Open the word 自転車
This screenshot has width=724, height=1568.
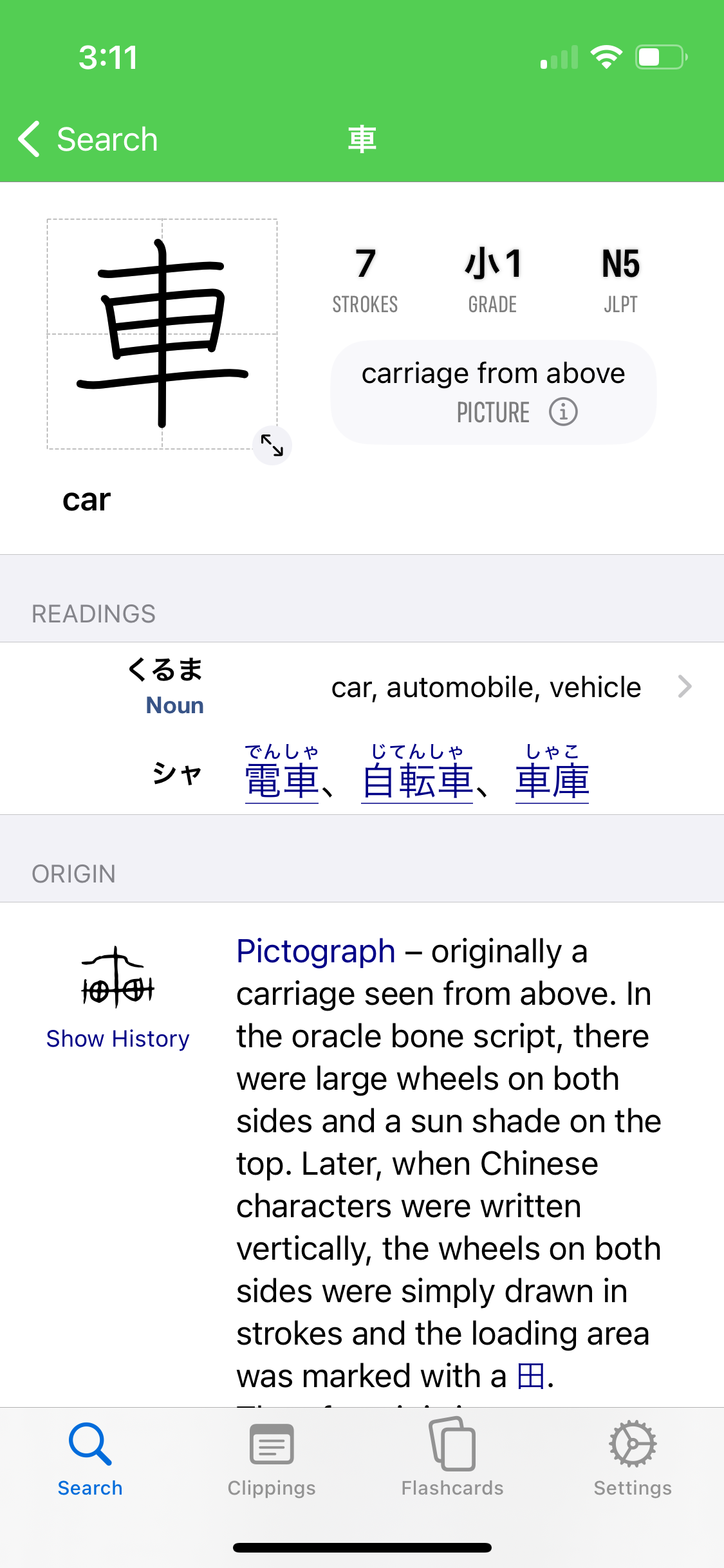point(417,780)
